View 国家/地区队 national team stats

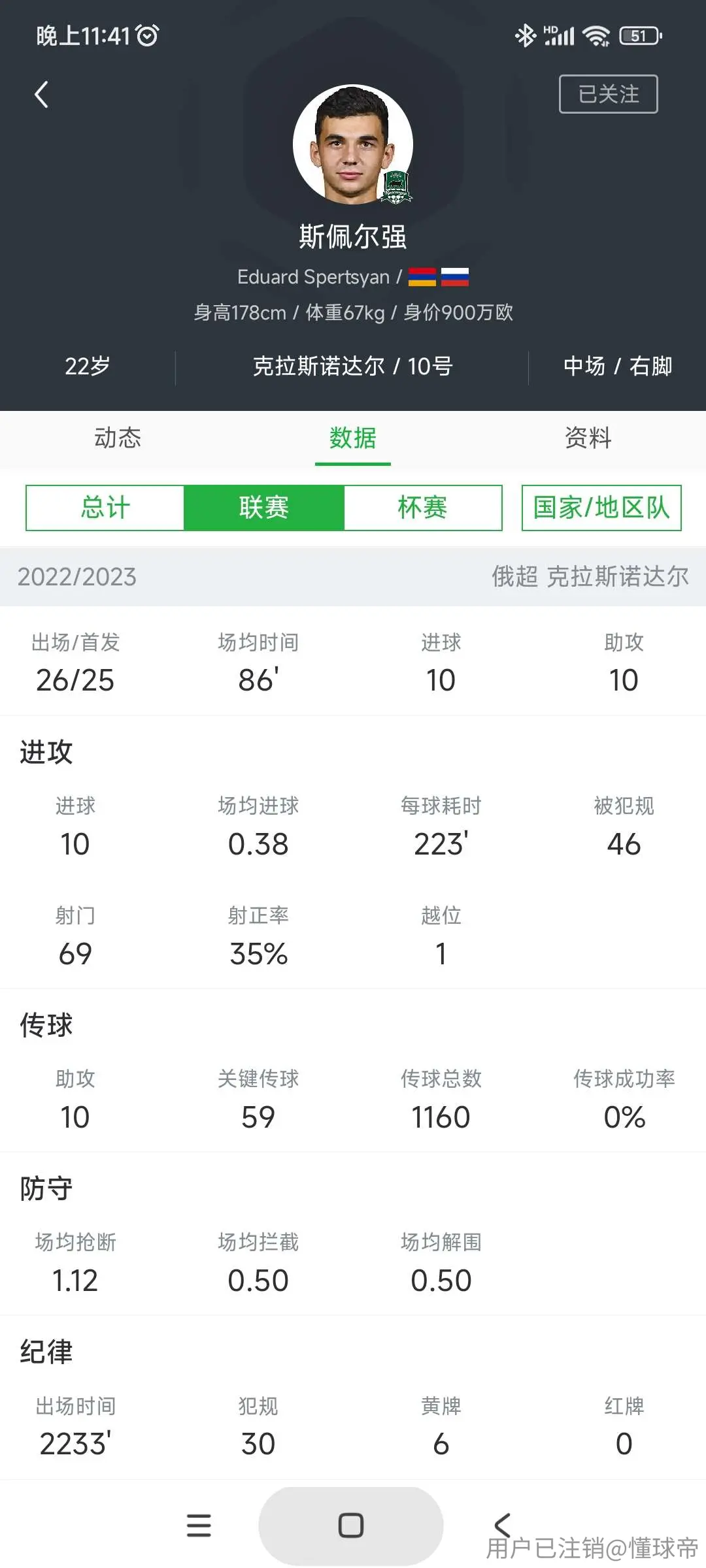(601, 508)
